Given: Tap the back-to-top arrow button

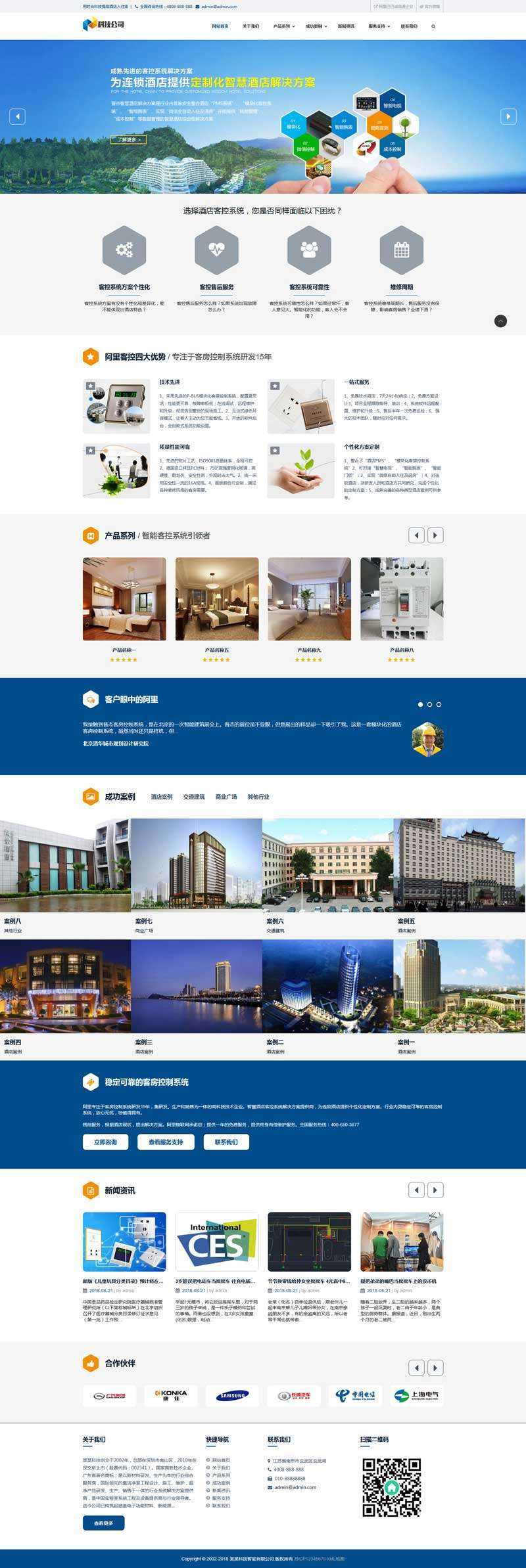Looking at the screenshot, I should (500, 321).
